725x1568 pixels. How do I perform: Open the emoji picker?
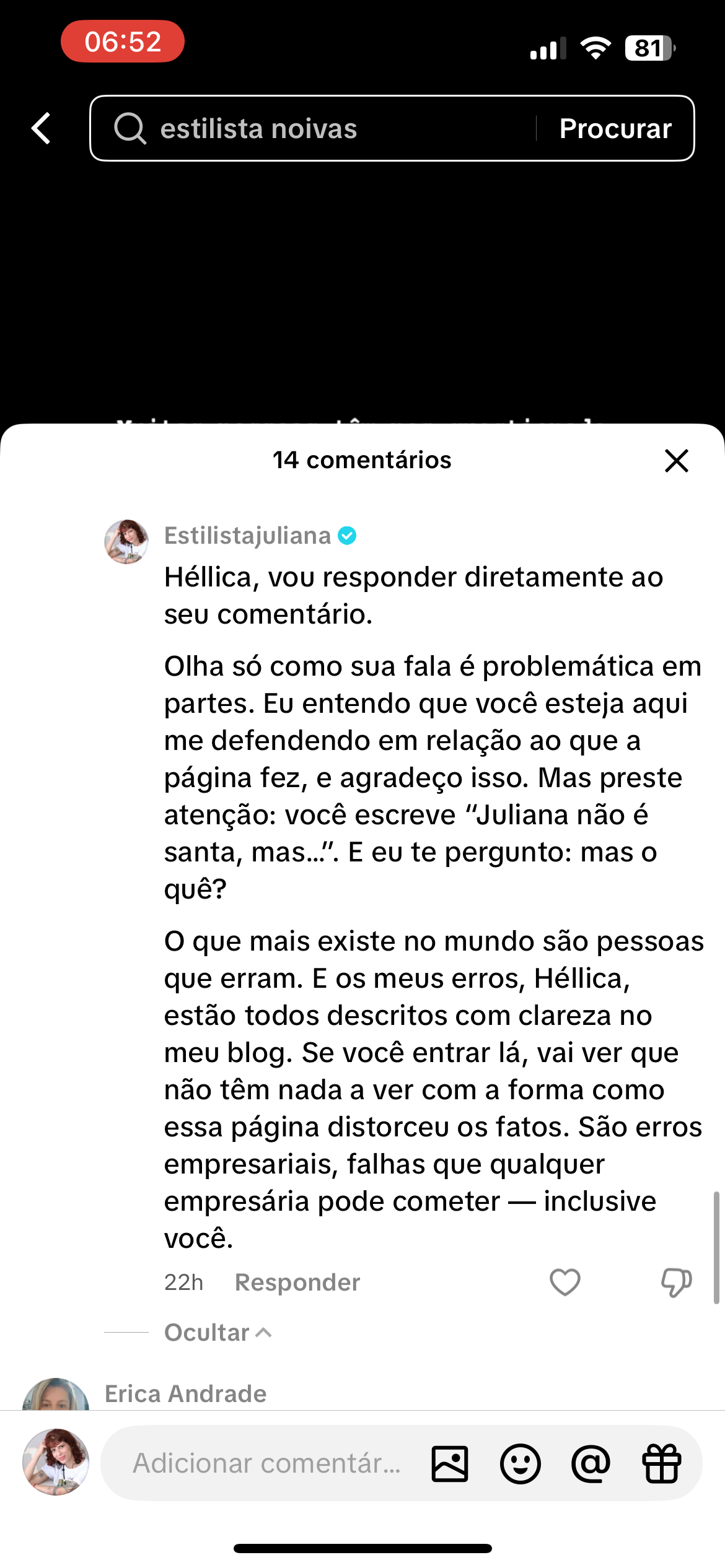coord(520,1464)
